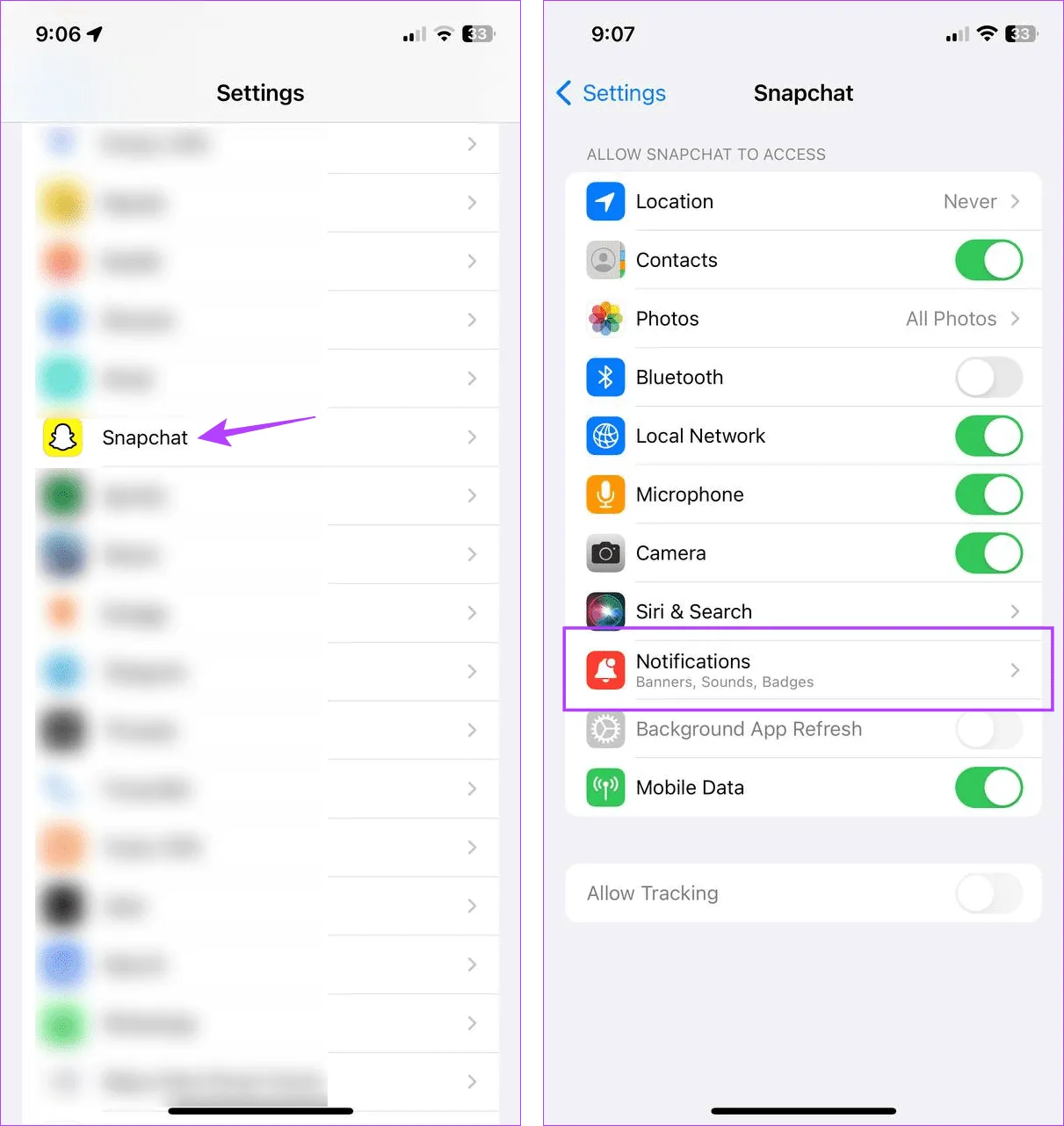Disable Microphone access
The width and height of the screenshot is (1064, 1126).
coord(988,495)
